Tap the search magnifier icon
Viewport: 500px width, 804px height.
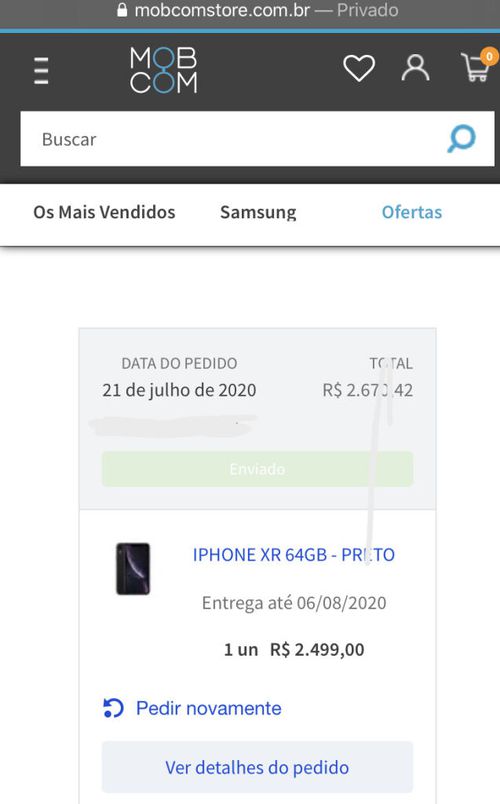tap(462, 138)
